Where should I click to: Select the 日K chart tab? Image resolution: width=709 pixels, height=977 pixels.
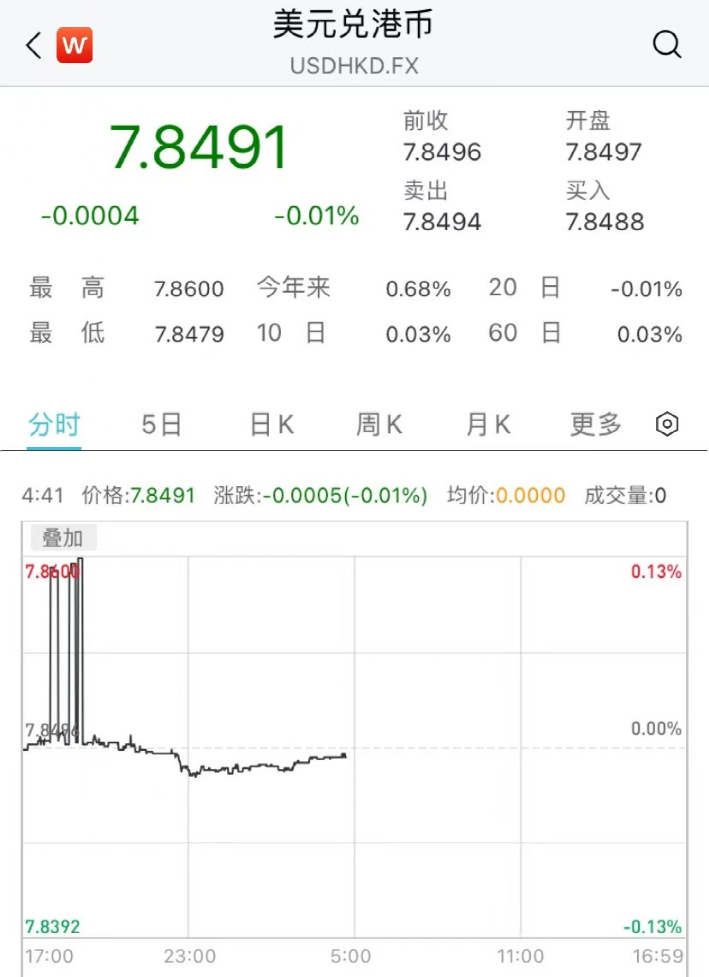pyautogui.click(x=272, y=424)
